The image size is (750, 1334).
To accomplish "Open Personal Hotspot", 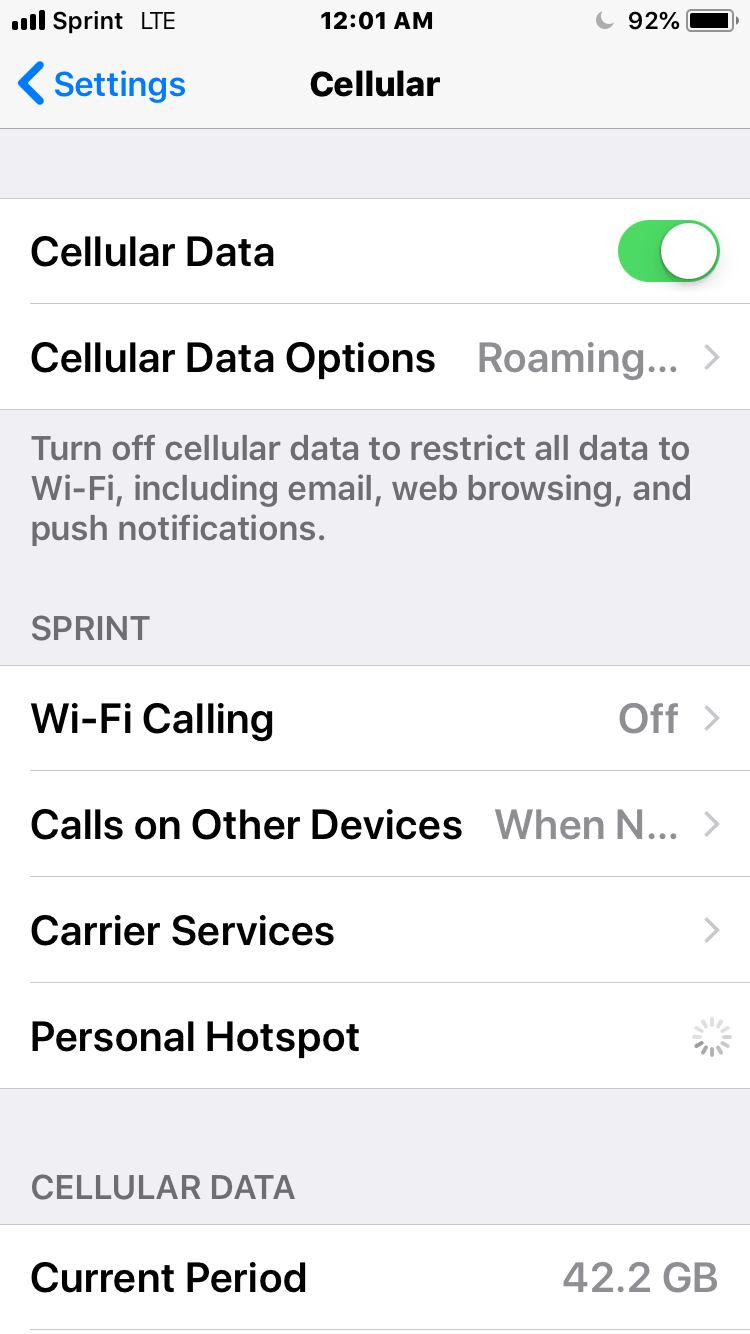I will click(x=375, y=1037).
